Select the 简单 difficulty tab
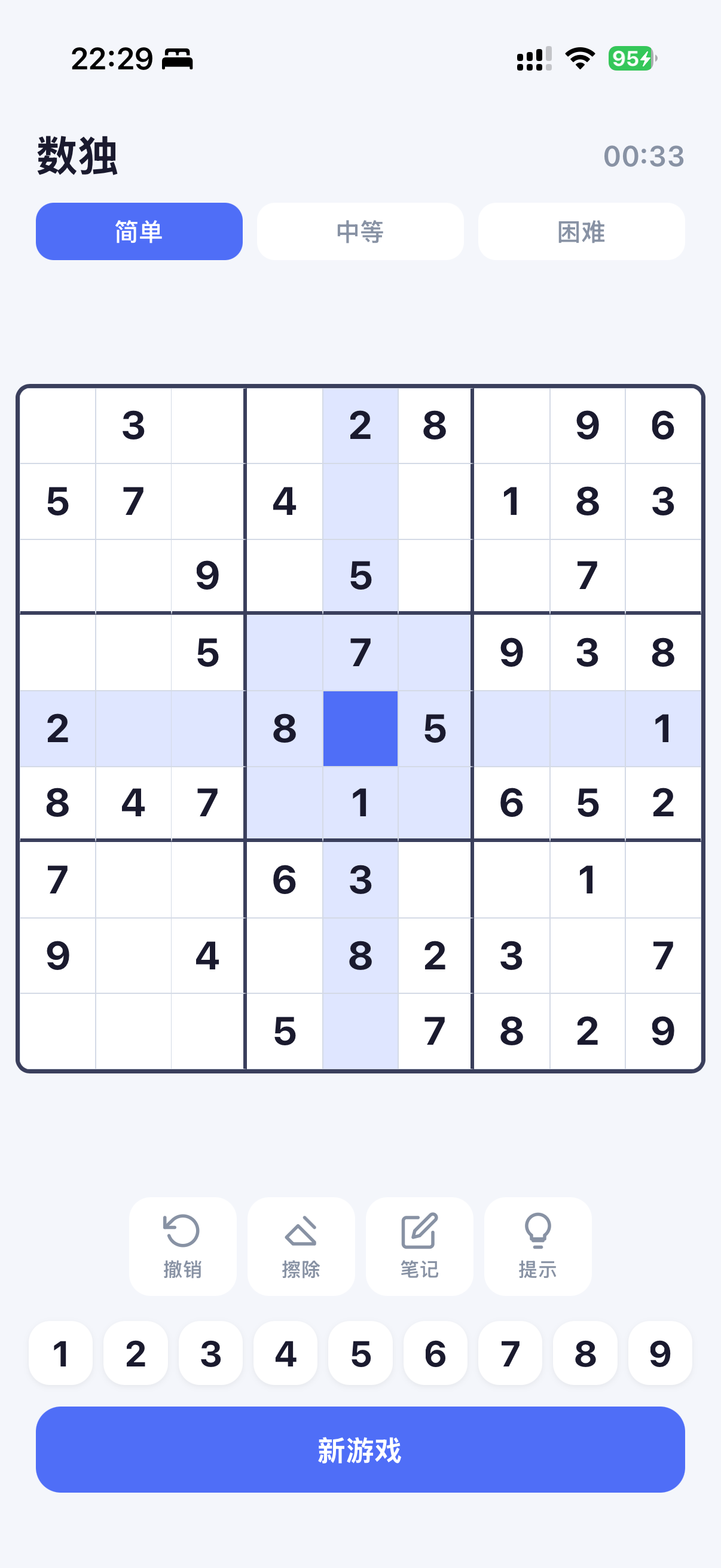 [139, 231]
